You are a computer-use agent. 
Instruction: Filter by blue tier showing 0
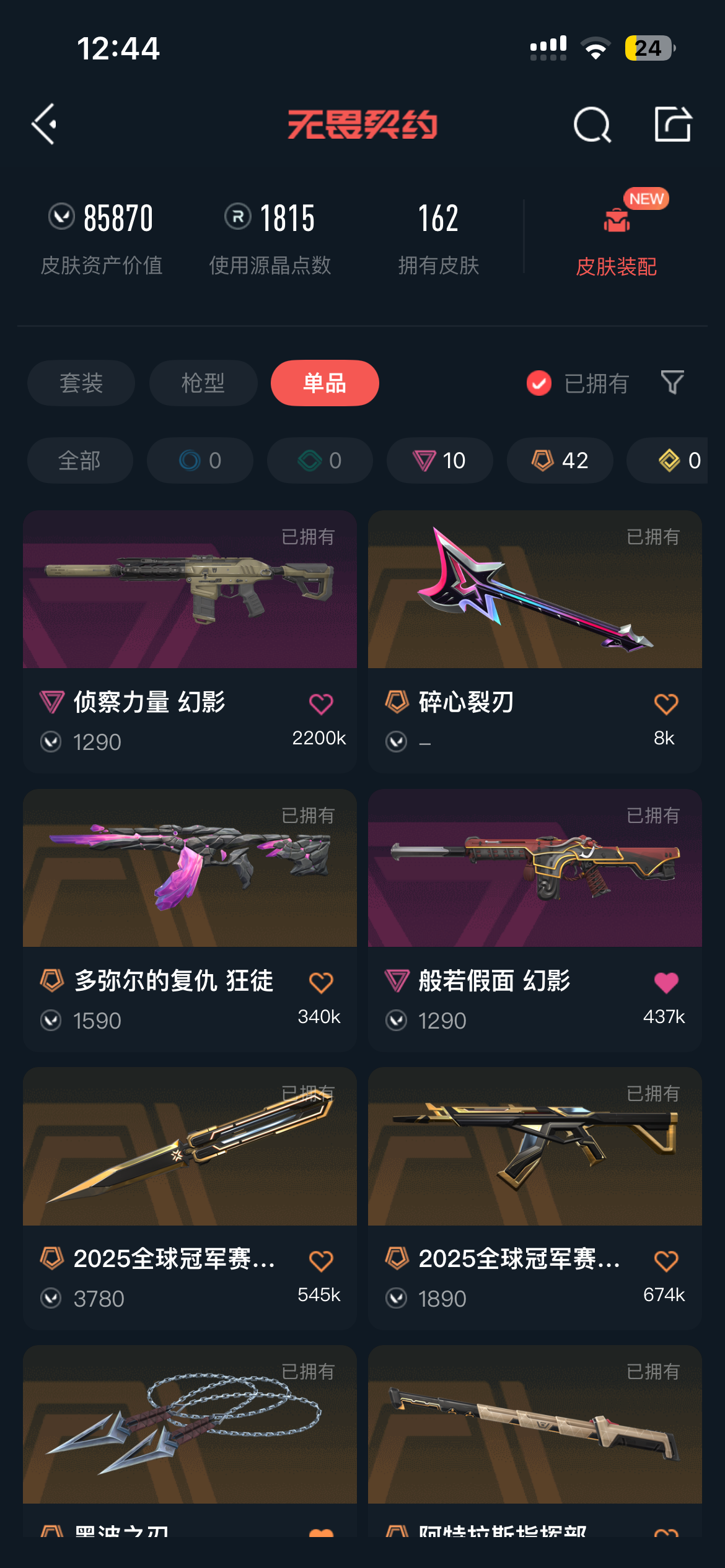point(200,460)
